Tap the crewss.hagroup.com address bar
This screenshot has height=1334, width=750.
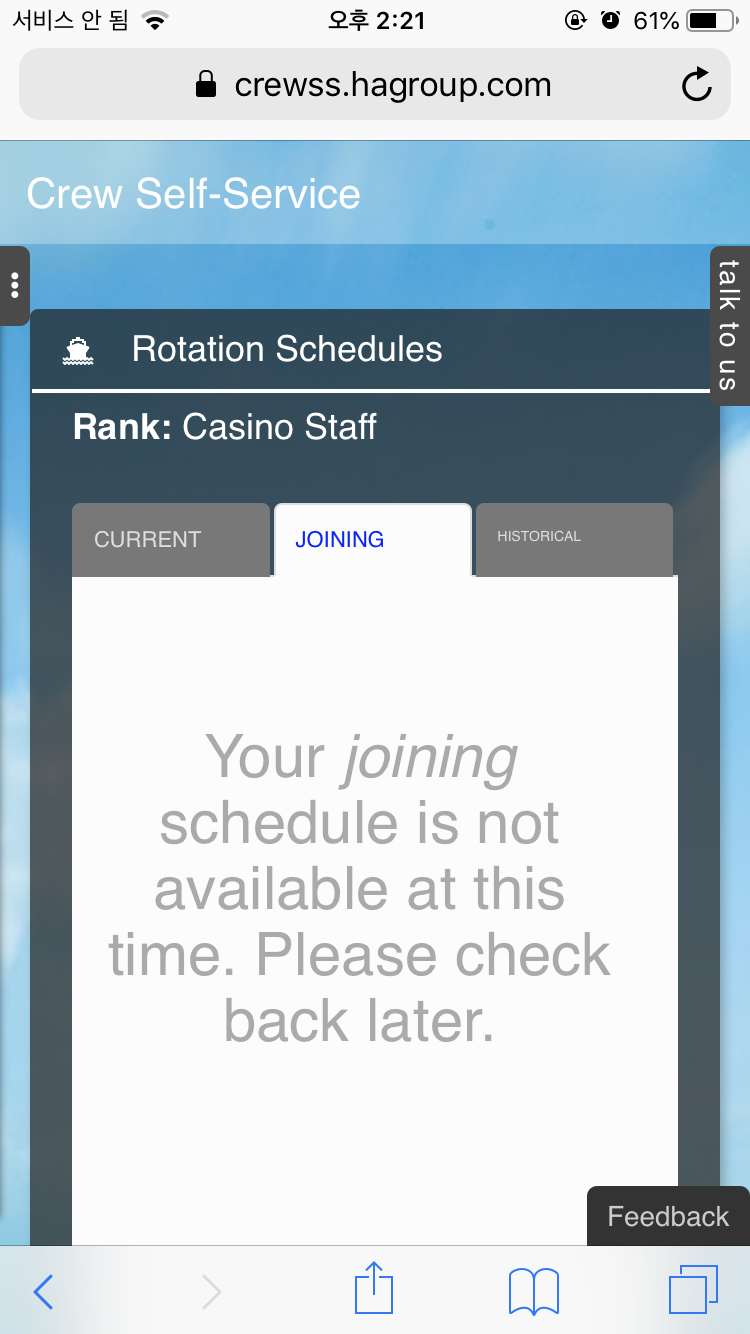click(374, 85)
